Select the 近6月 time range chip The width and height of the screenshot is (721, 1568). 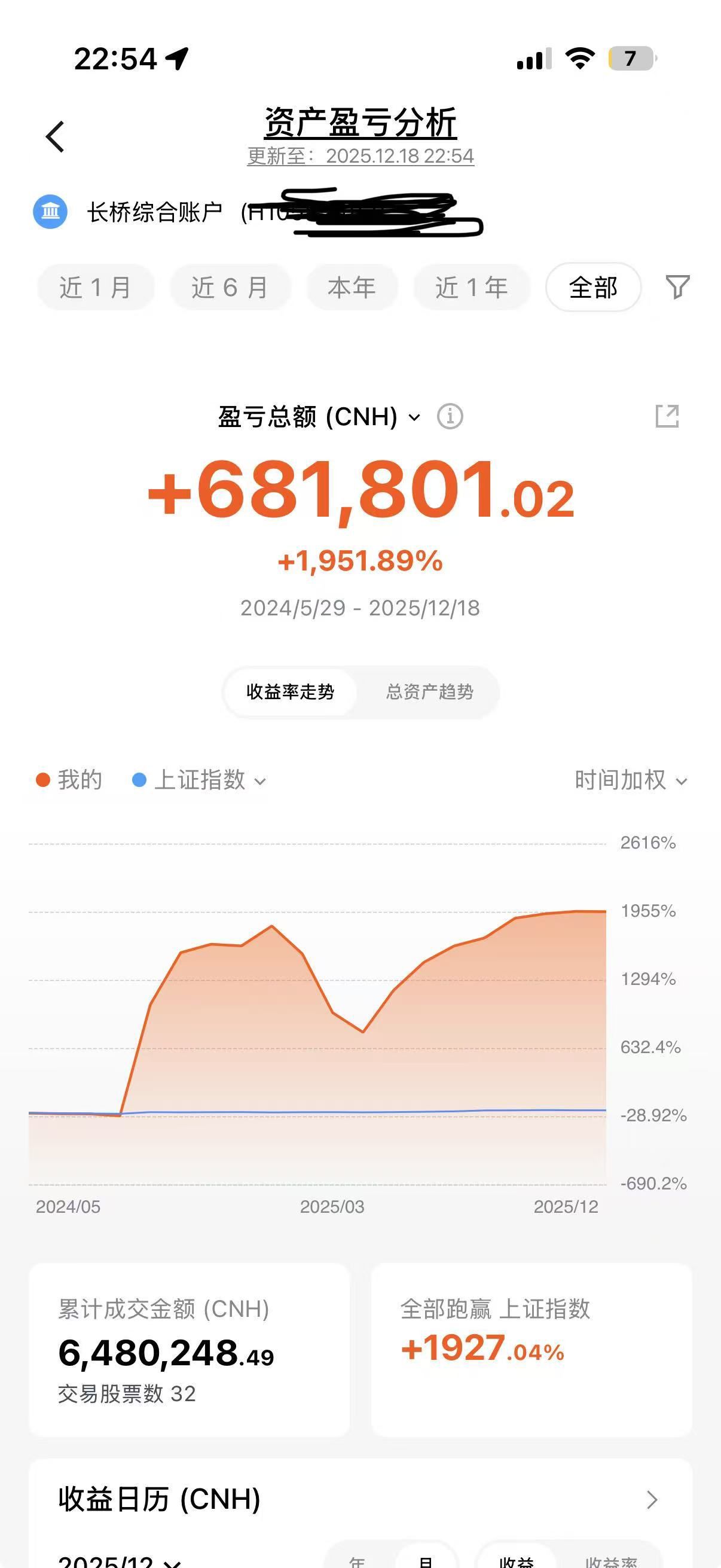(230, 287)
